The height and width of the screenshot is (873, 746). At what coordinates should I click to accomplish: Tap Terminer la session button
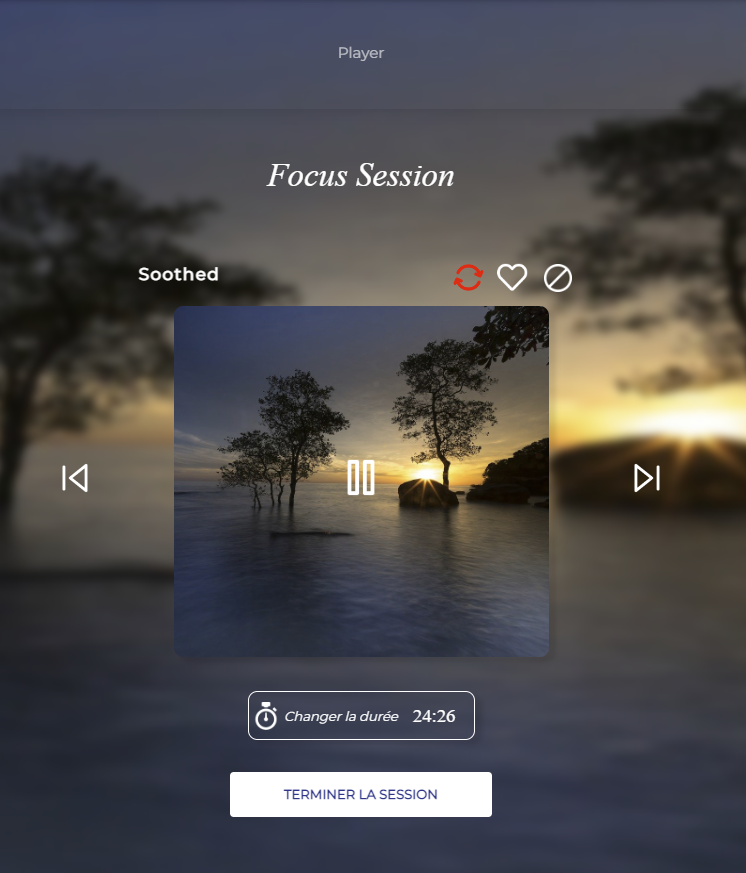[x=360, y=795]
